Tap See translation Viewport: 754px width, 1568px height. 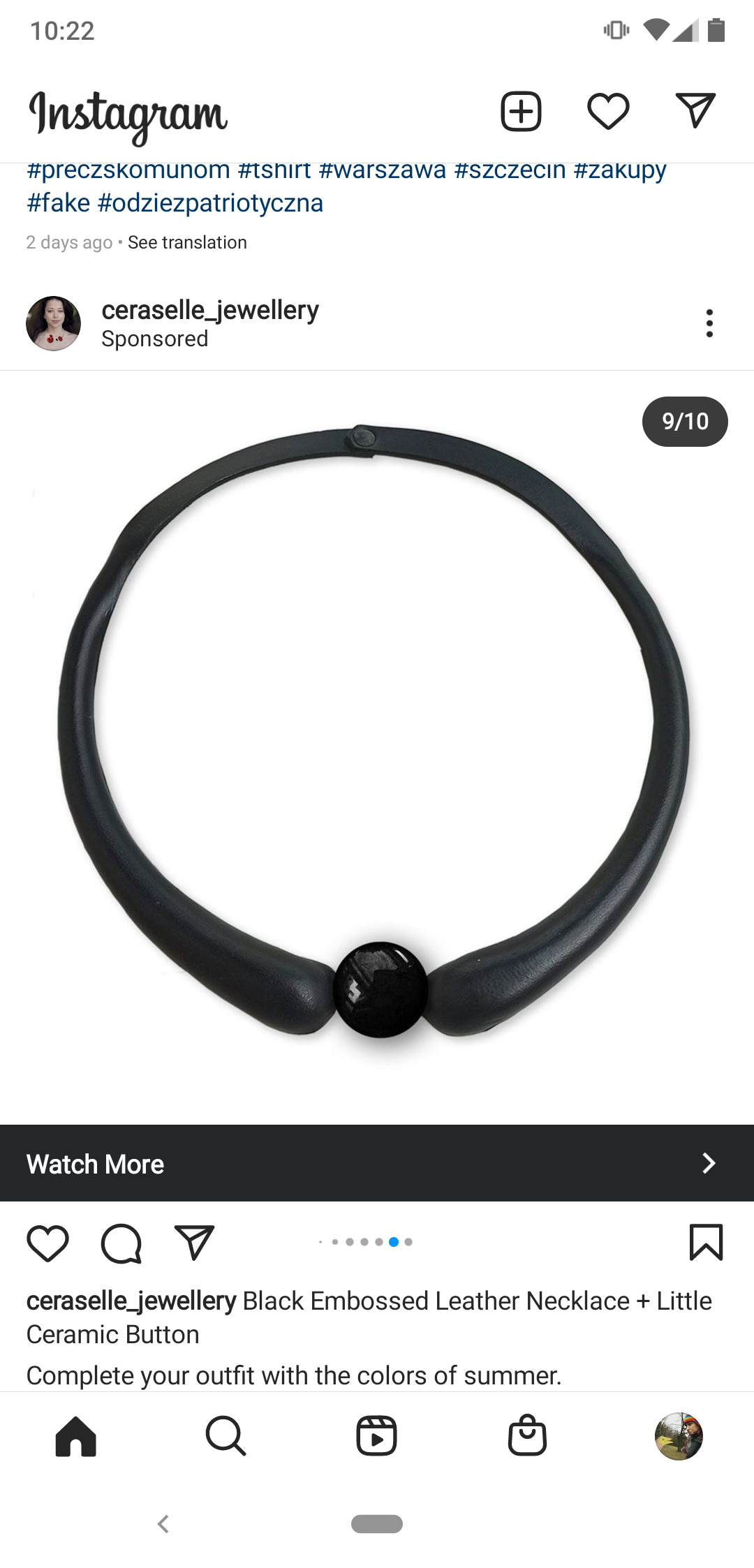pyautogui.click(x=187, y=242)
